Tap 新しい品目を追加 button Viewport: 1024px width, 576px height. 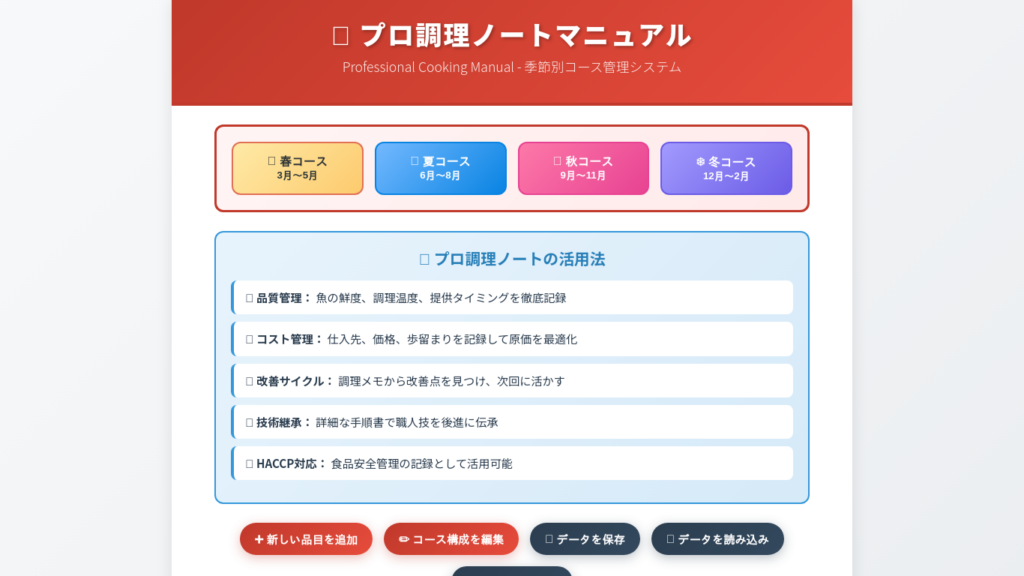pyautogui.click(x=306, y=539)
